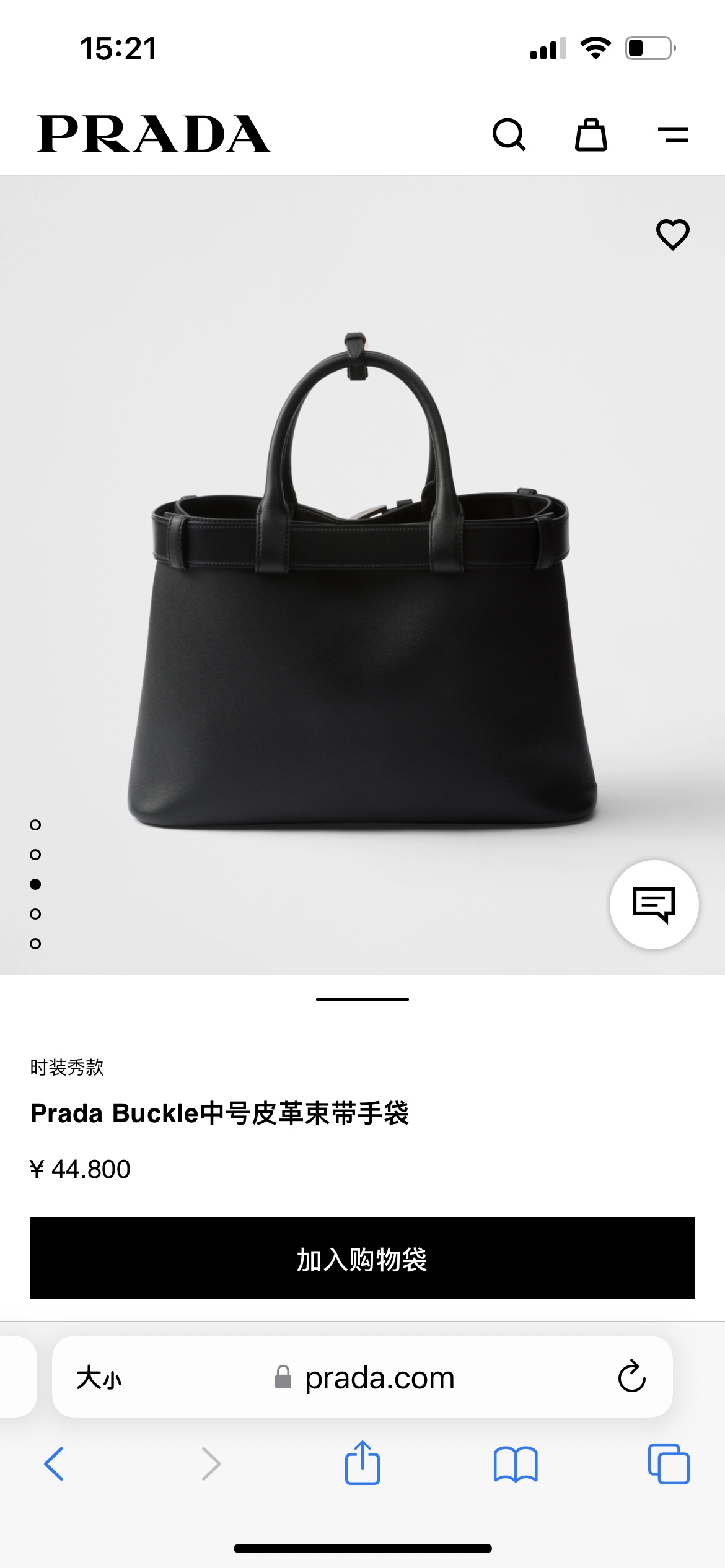Image resolution: width=725 pixels, height=1568 pixels.
Task: Tap 加入购物袋 button
Action: pos(362,1258)
